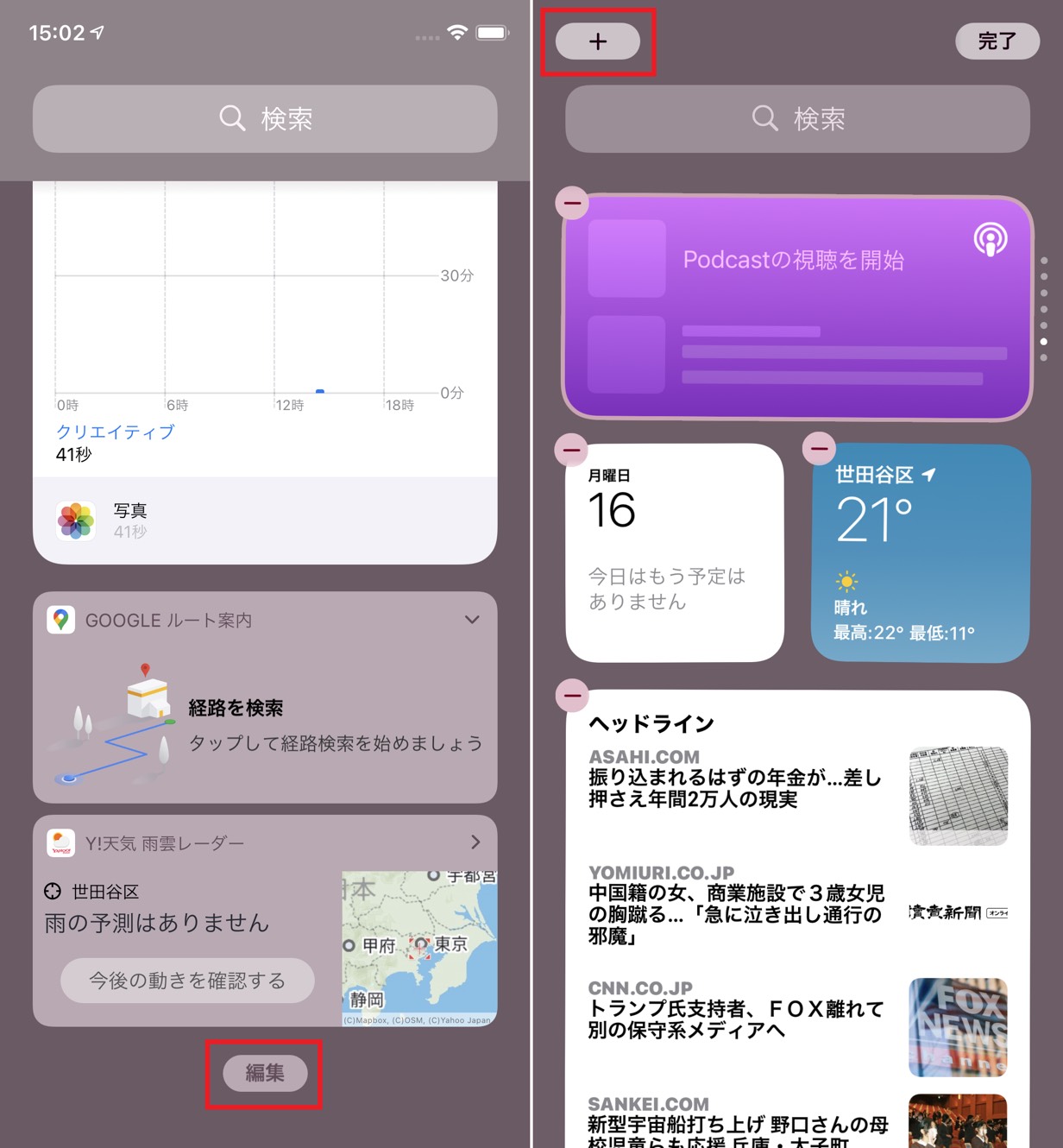Remove the ヘッドライン news widget
This screenshot has height=1148, width=1063.
[572, 695]
